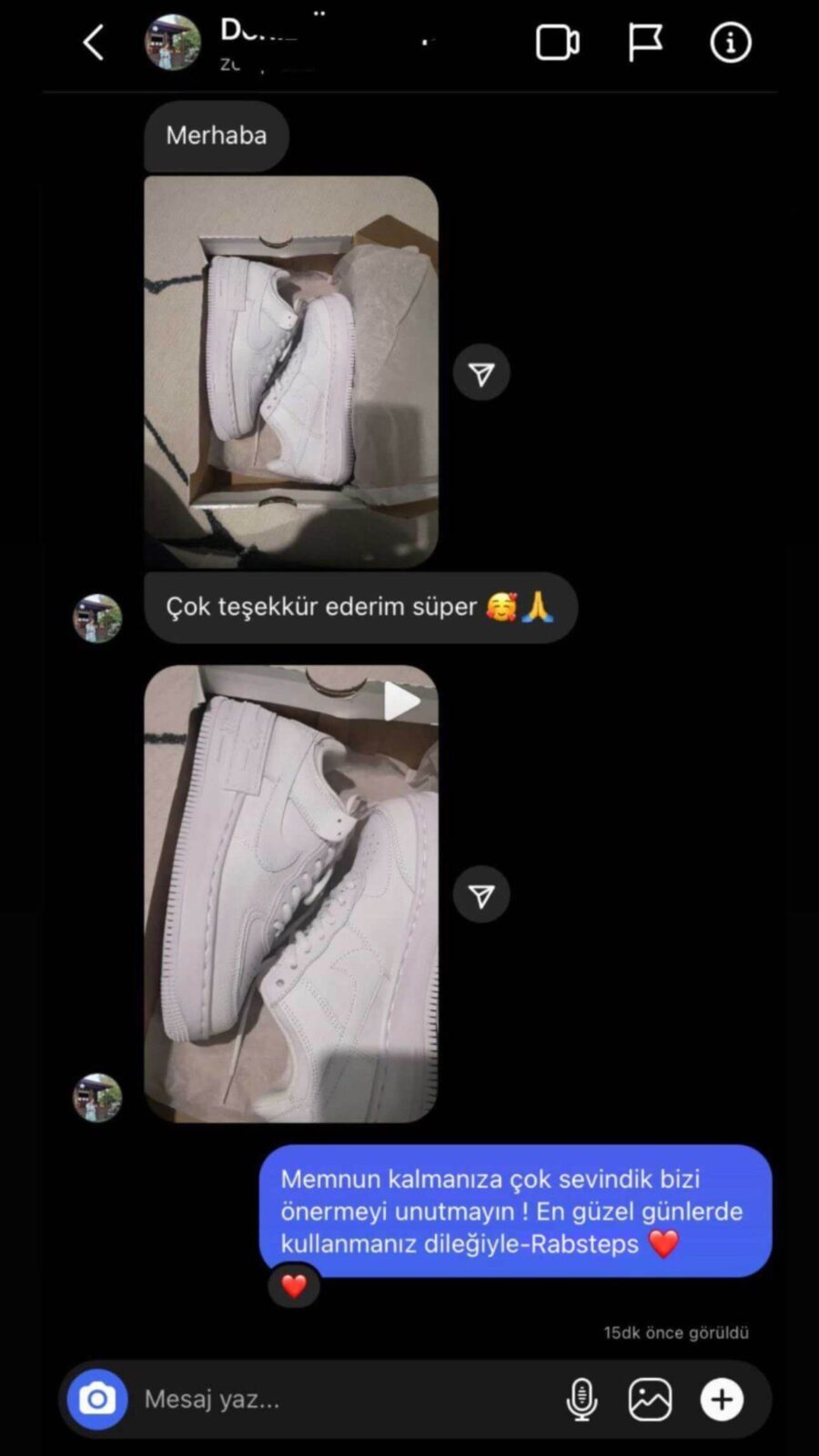819x1456 pixels.
Task: Forward the sneaker video message
Action: [481, 895]
